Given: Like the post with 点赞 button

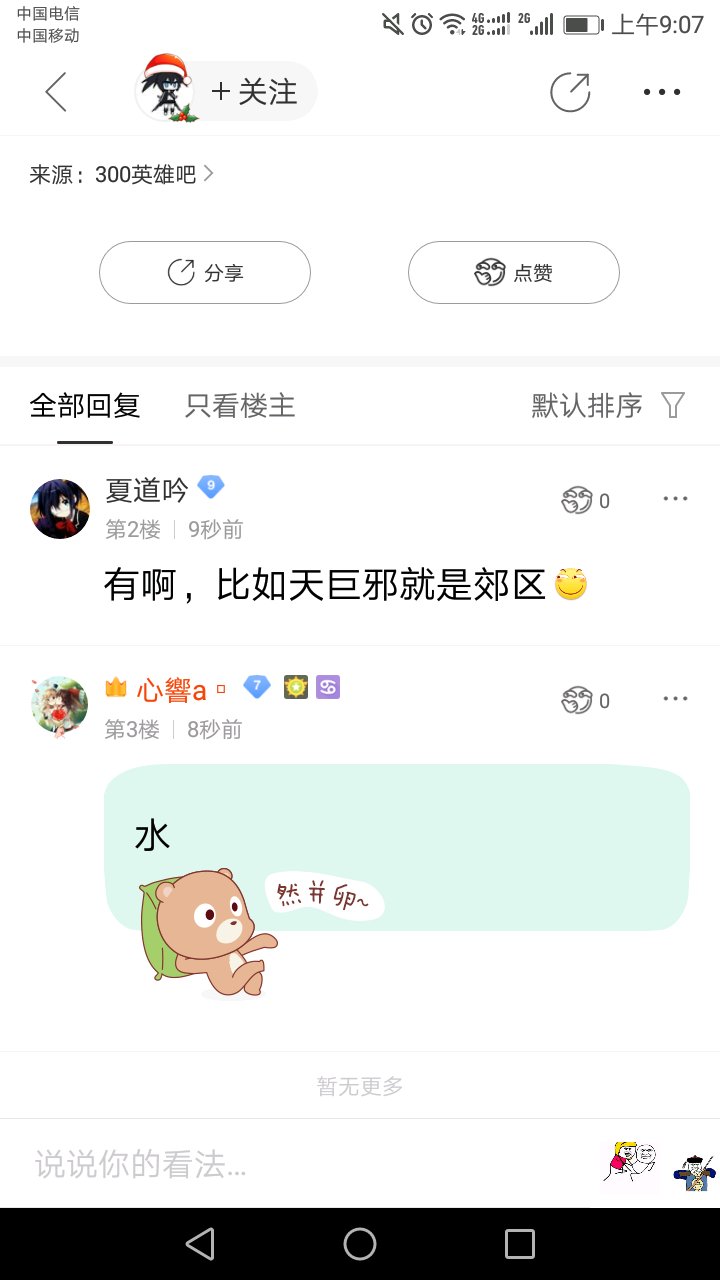Looking at the screenshot, I should pyautogui.click(x=514, y=272).
